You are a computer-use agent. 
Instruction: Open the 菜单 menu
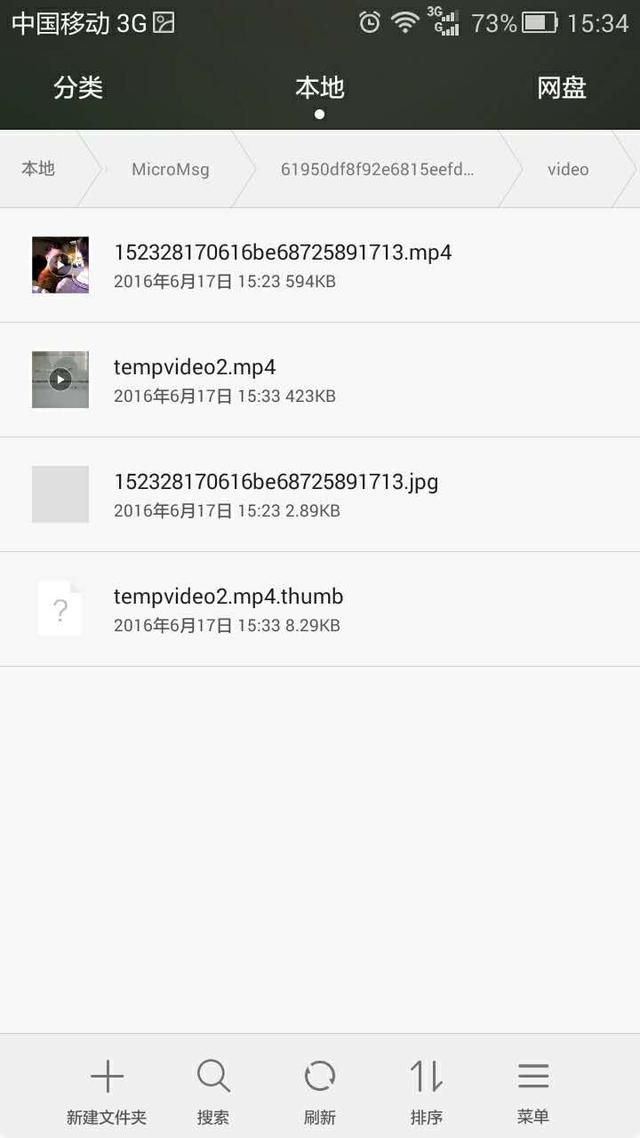pos(533,1092)
